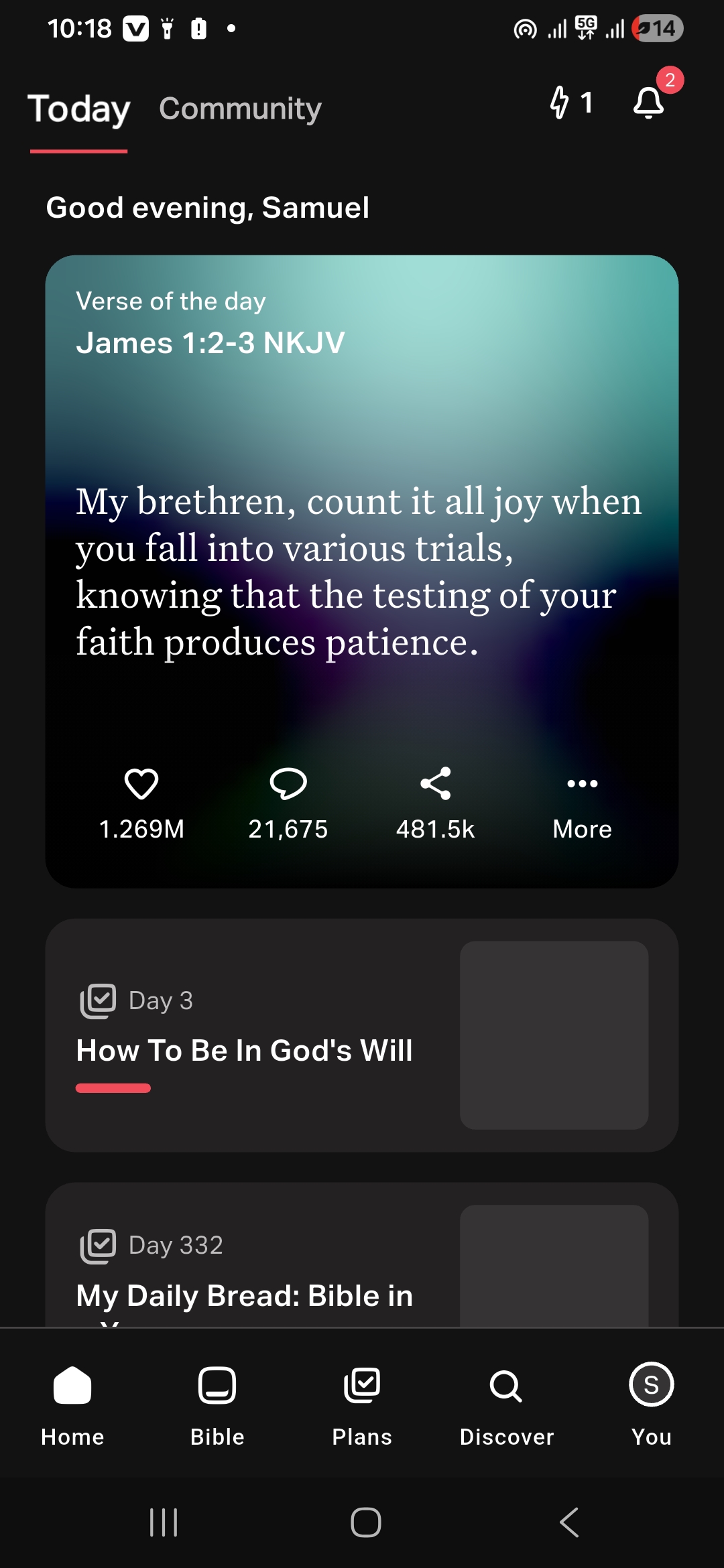The height and width of the screenshot is (1568, 724).
Task: Open the You profile tab
Action: [651, 1403]
